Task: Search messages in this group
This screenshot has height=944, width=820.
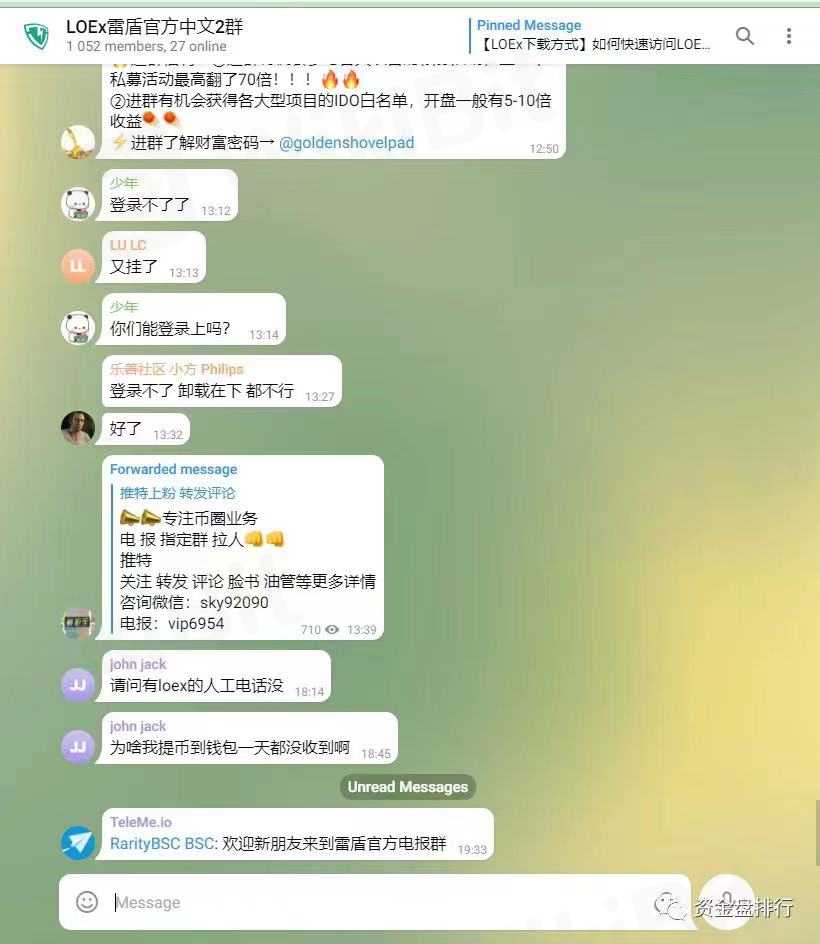Action: (x=745, y=36)
